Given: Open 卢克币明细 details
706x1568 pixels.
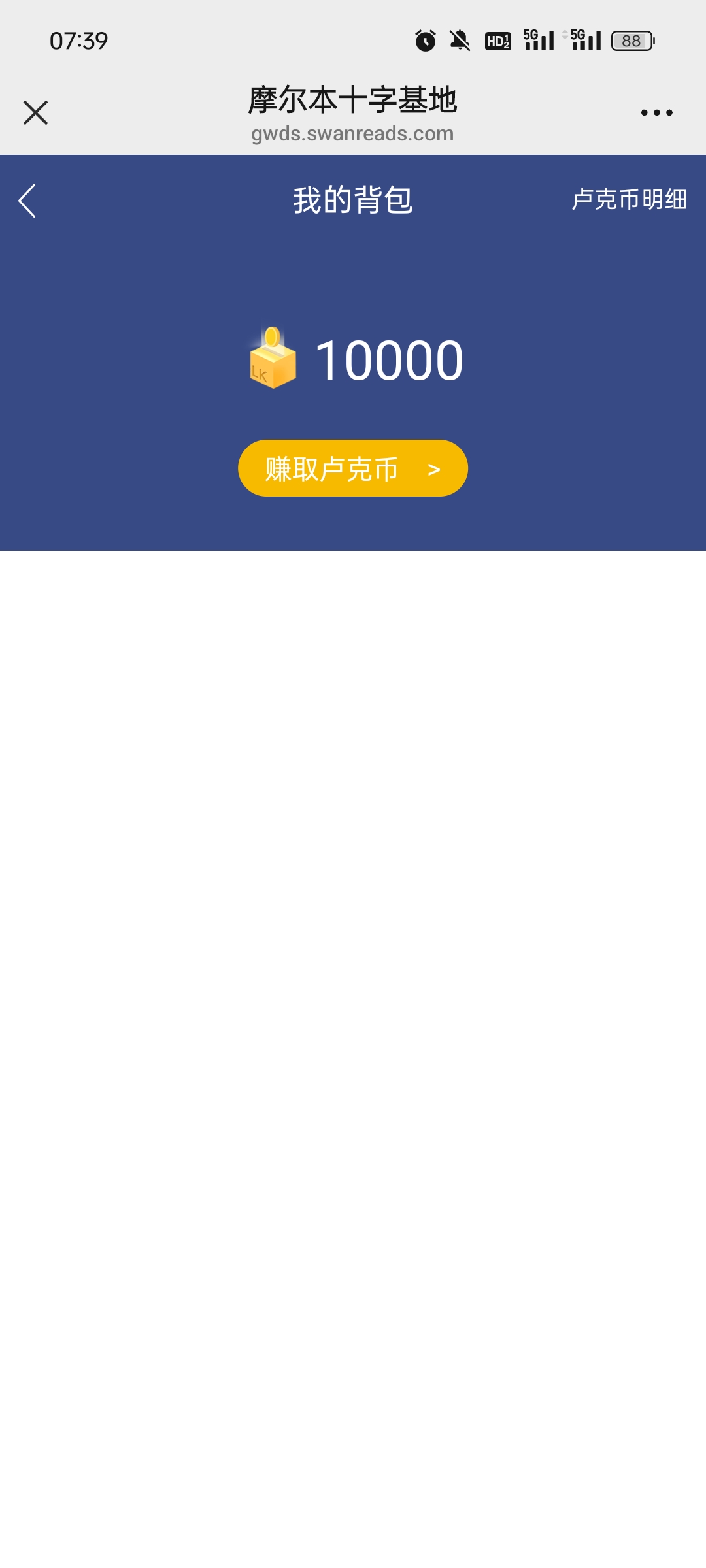Looking at the screenshot, I should pos(629,199).
